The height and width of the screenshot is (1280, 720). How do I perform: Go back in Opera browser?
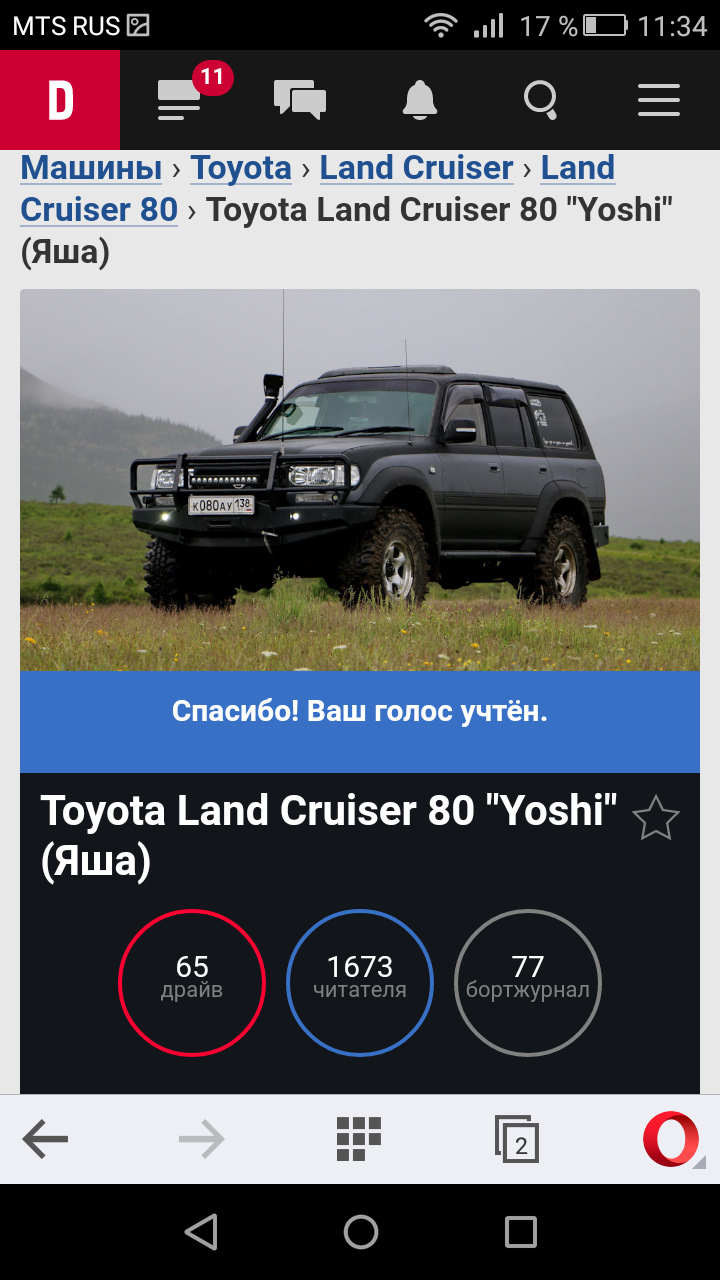[x=45, y=1139]
